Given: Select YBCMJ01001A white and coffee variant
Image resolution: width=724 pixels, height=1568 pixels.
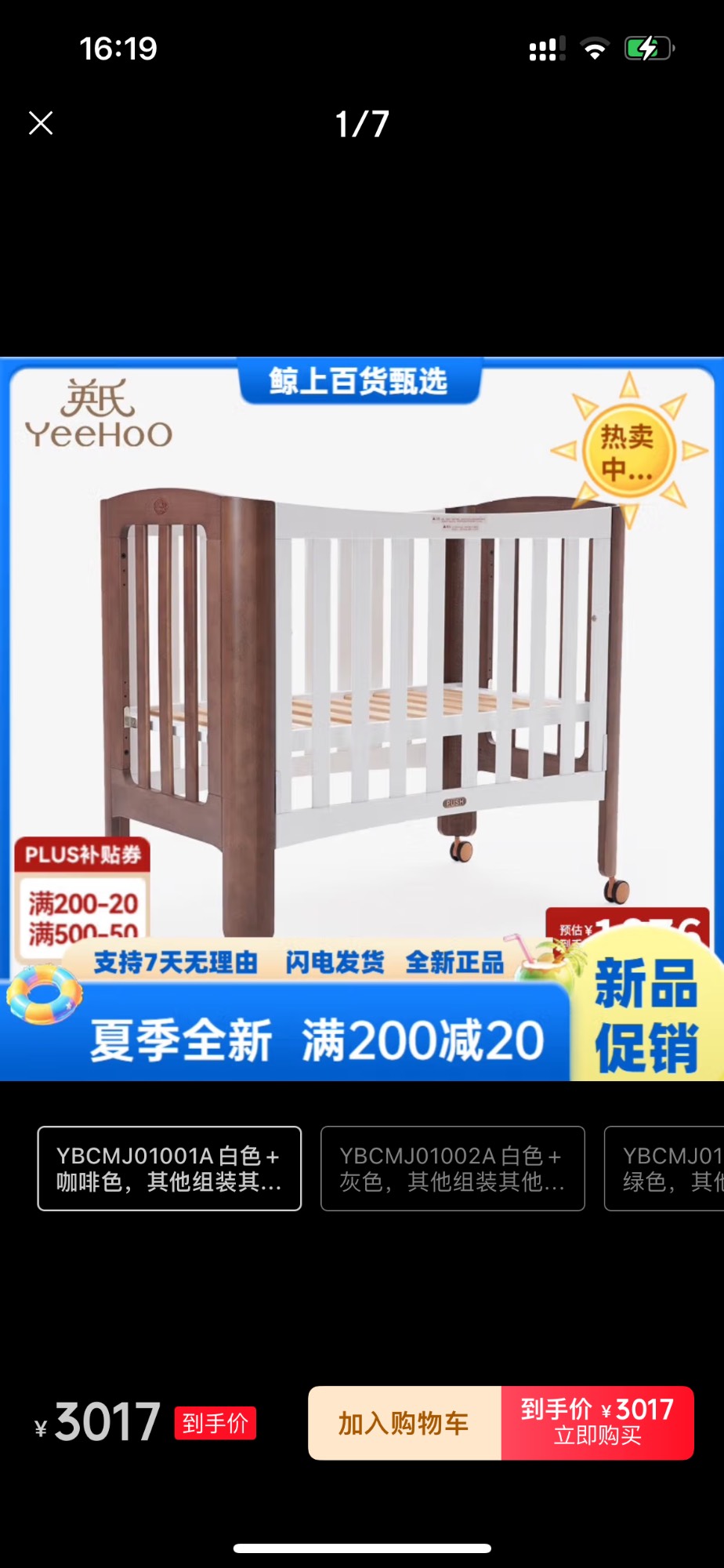Looking at the screenshot, I should (169, 1168).
